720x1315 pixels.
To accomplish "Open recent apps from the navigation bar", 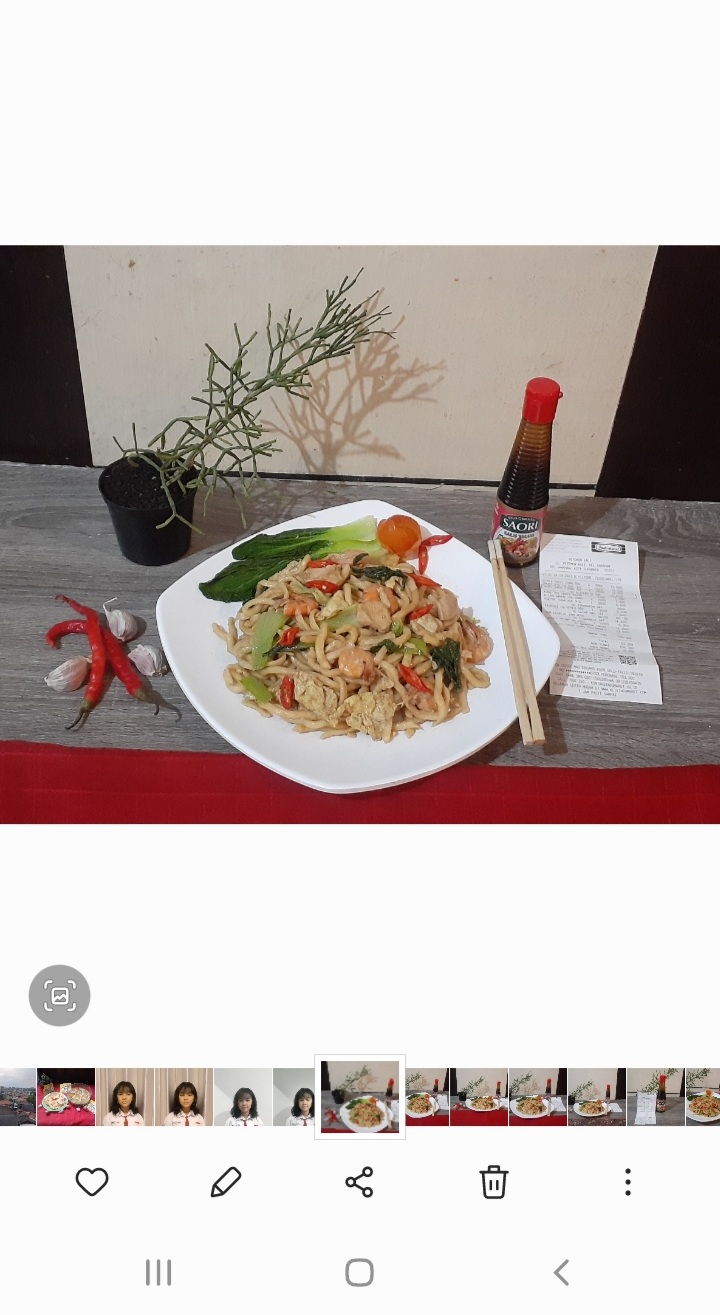I will click(158, 1272).
